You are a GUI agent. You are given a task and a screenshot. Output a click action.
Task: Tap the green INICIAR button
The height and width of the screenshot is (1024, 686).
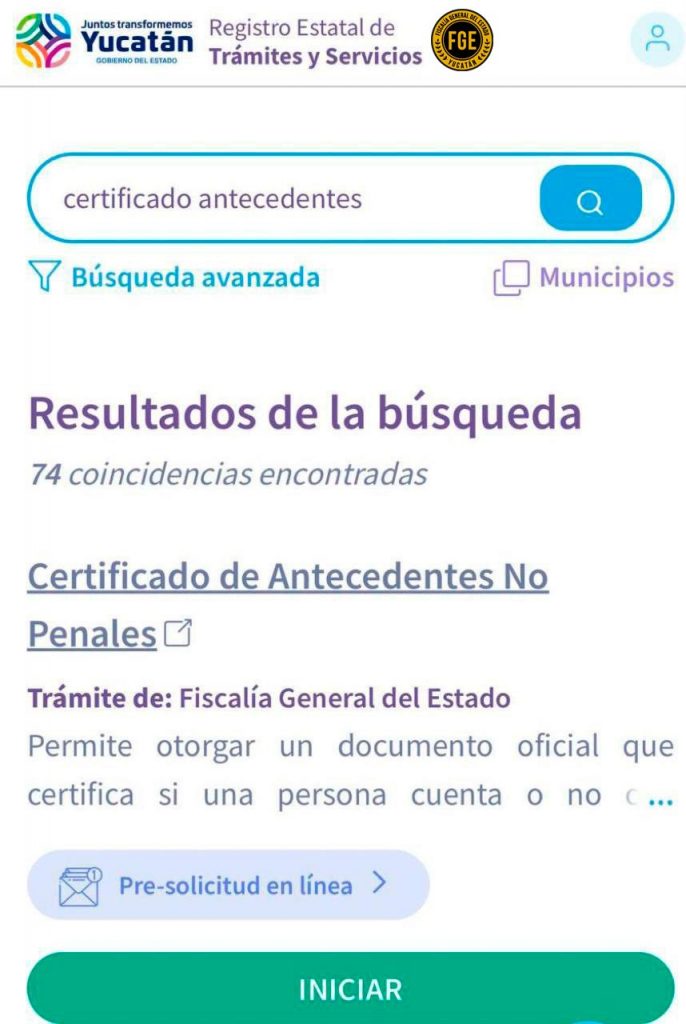tap(350, 989)
